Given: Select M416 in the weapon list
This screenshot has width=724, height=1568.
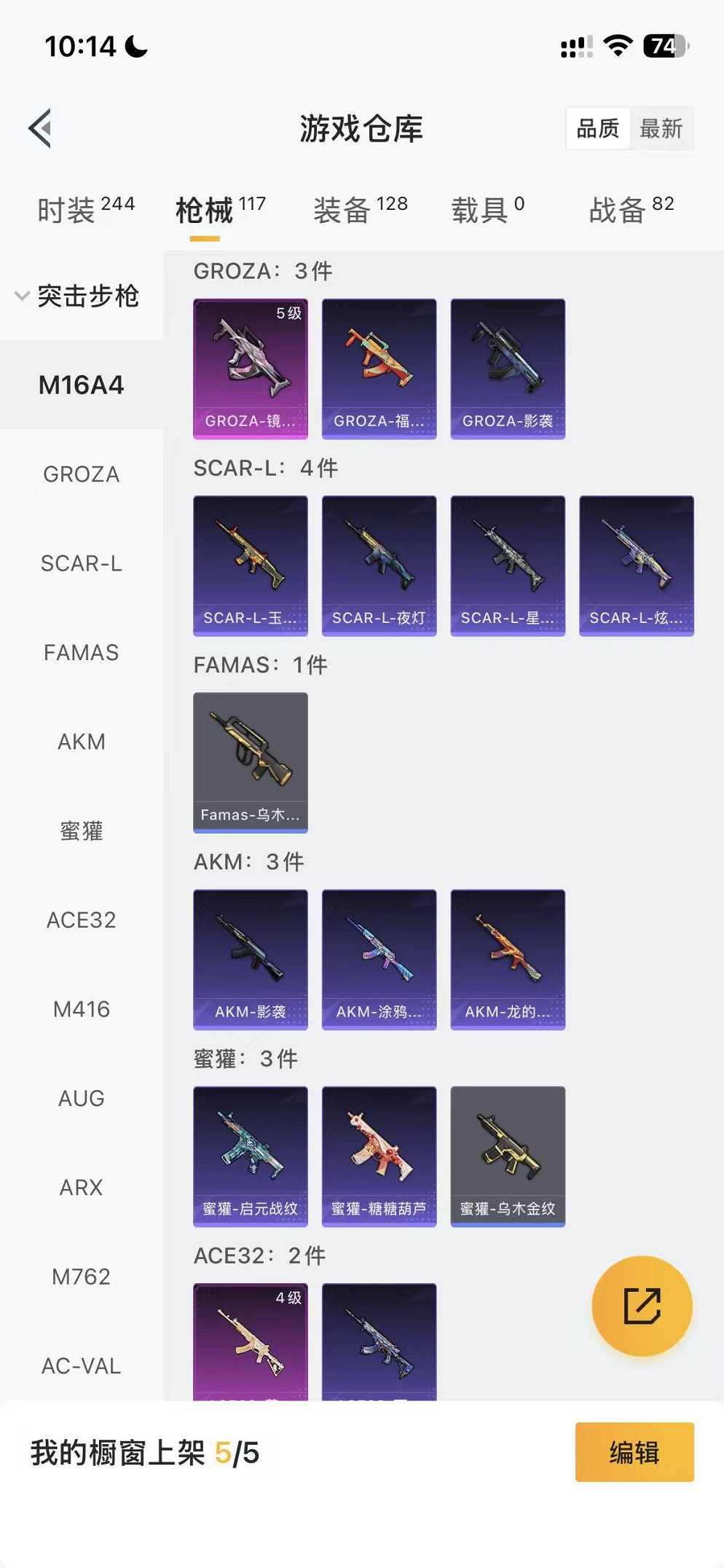Looking at the screenshot, I should [x=81, y=1009].
